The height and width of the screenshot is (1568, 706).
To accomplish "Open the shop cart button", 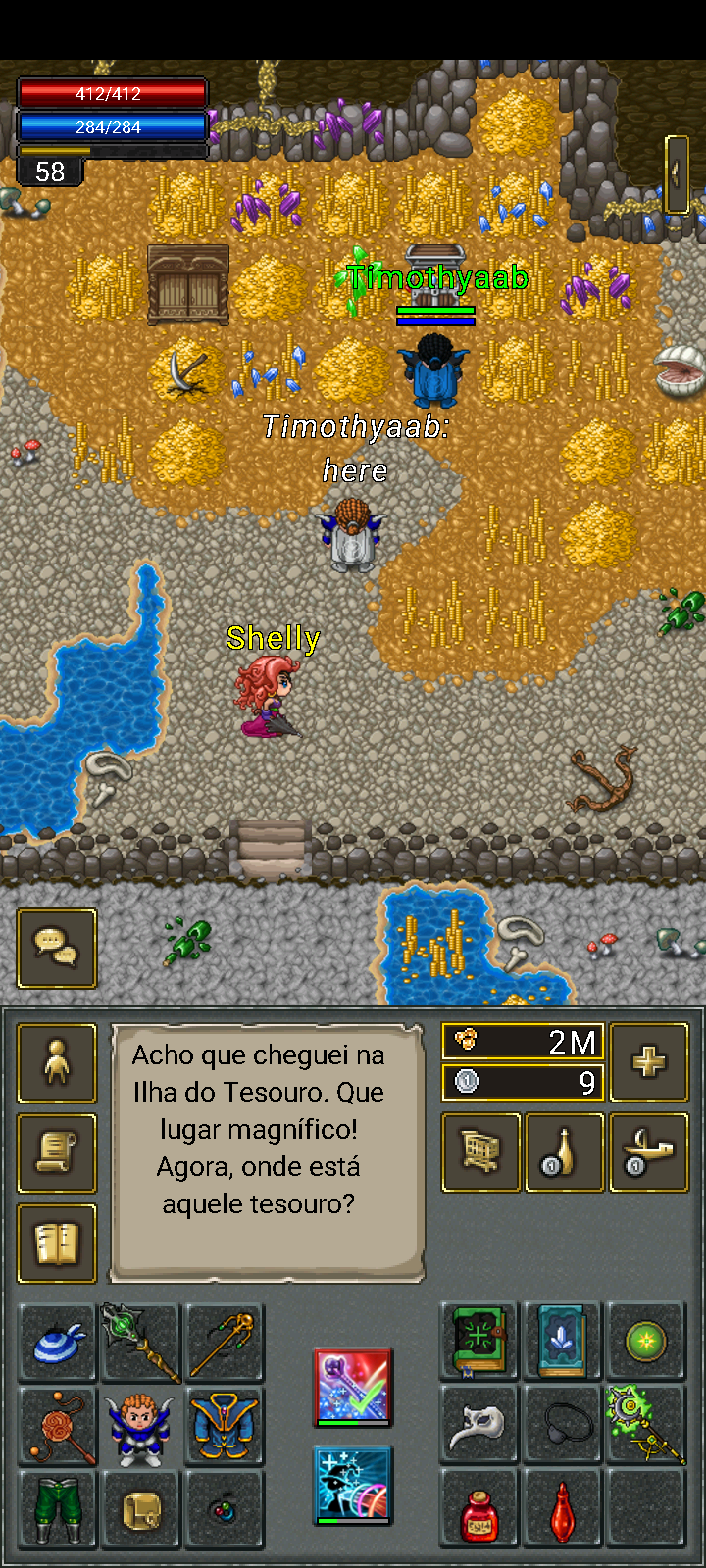I will pos(480,1152).
